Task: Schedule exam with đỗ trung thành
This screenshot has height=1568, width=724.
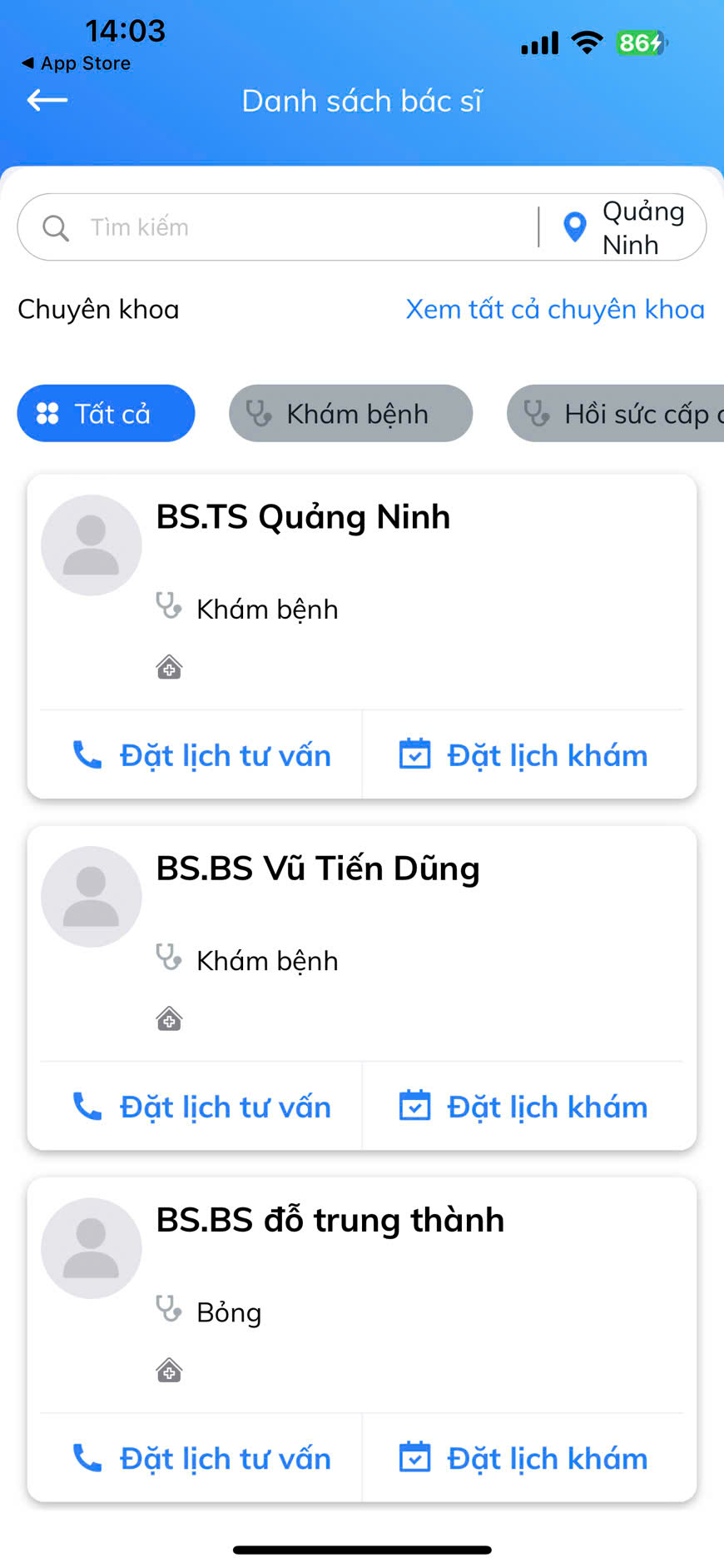Action: click(x=523, y=1458)
